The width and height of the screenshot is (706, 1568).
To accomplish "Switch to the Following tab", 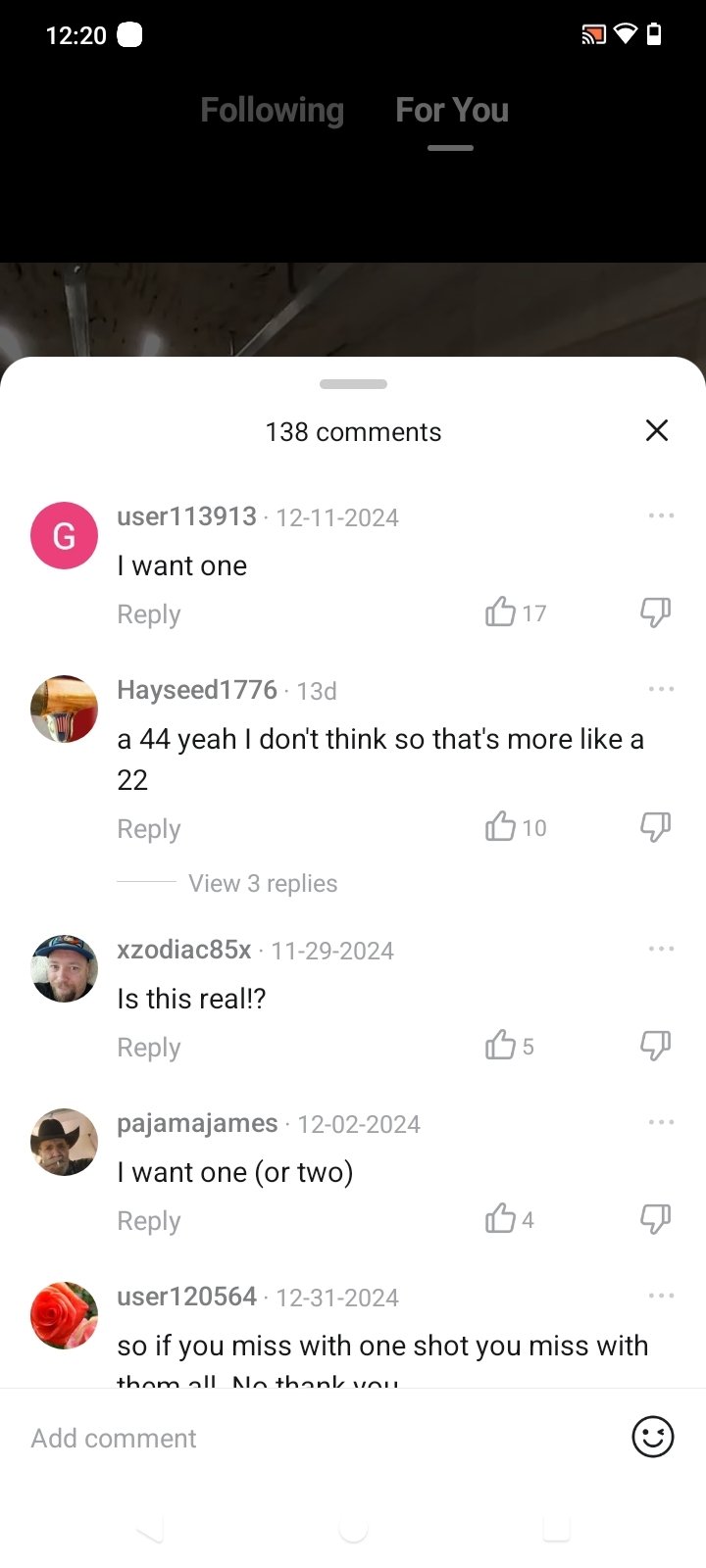I will 272,111.
